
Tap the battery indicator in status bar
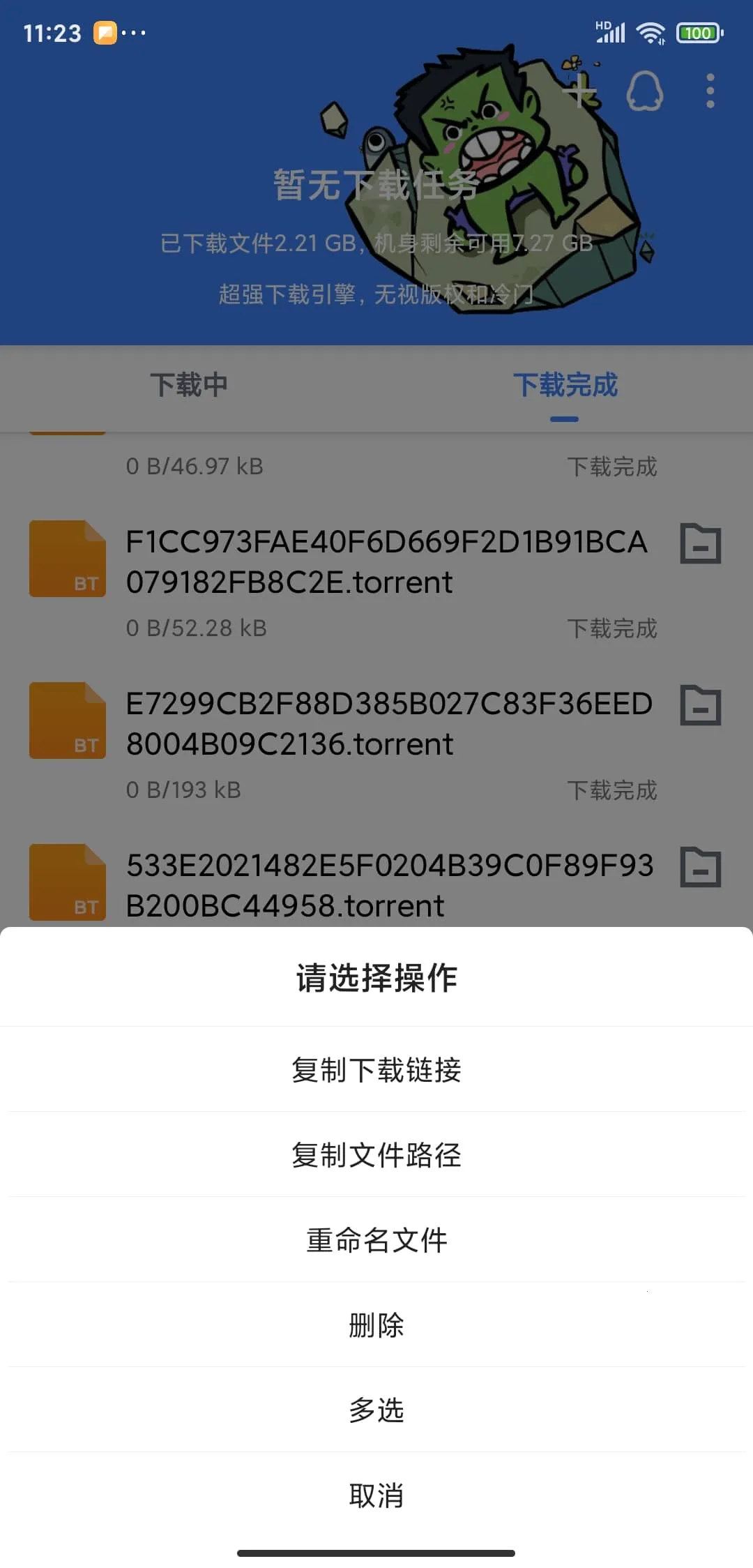click(x=698, y=33)
